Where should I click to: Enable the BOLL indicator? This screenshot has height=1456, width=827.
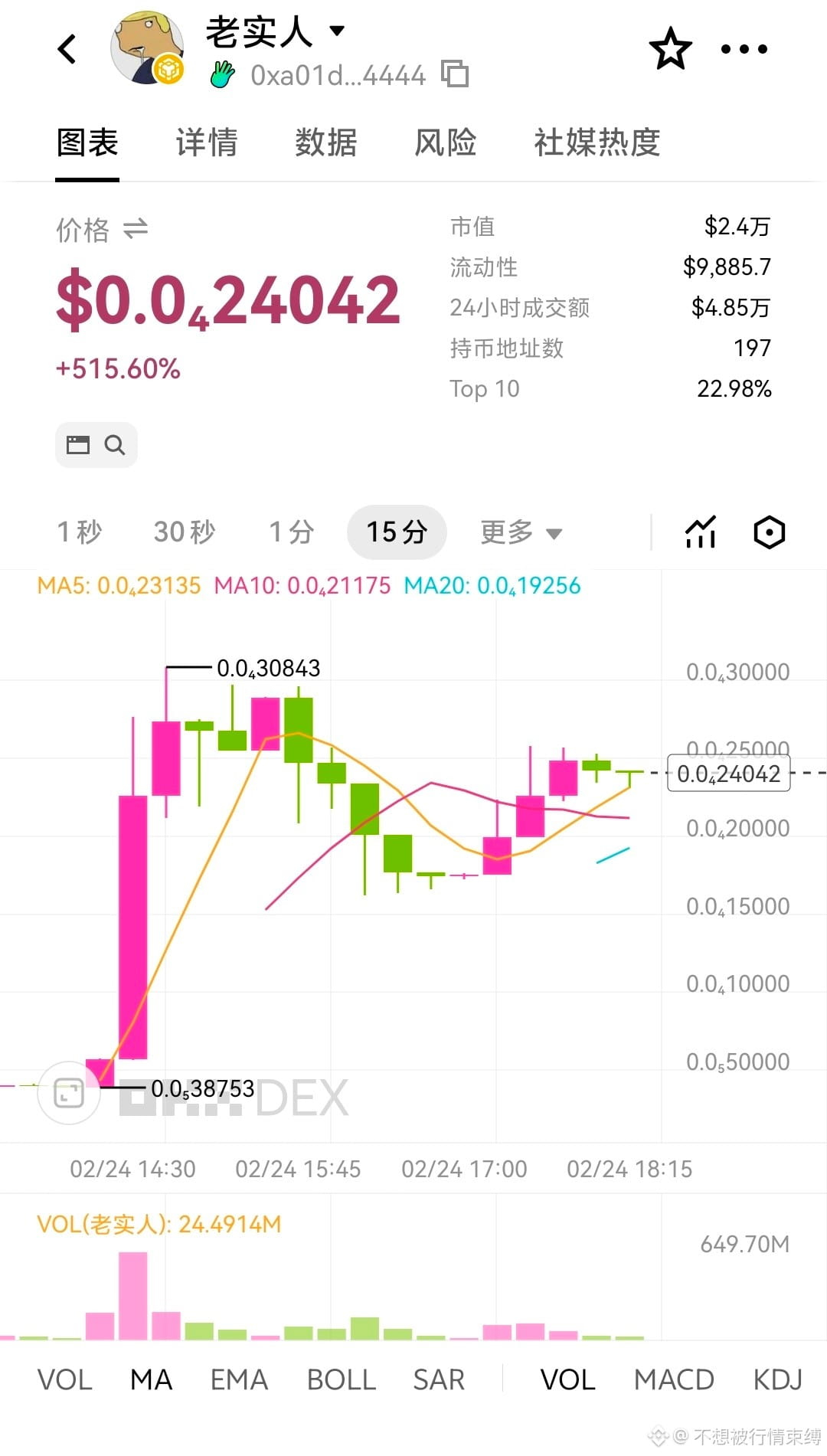[341, 1380]
